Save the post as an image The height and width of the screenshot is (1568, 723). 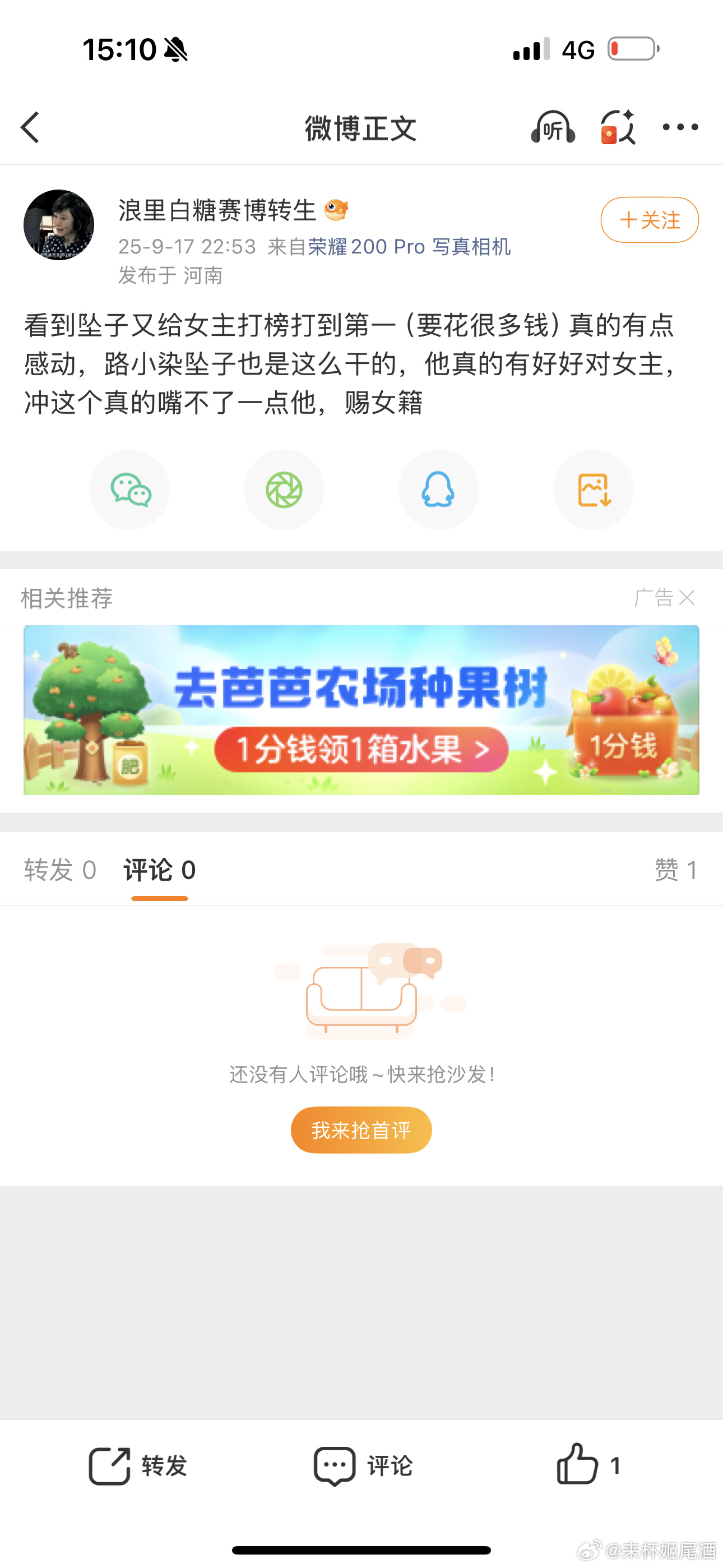click(x=594, y=490)
